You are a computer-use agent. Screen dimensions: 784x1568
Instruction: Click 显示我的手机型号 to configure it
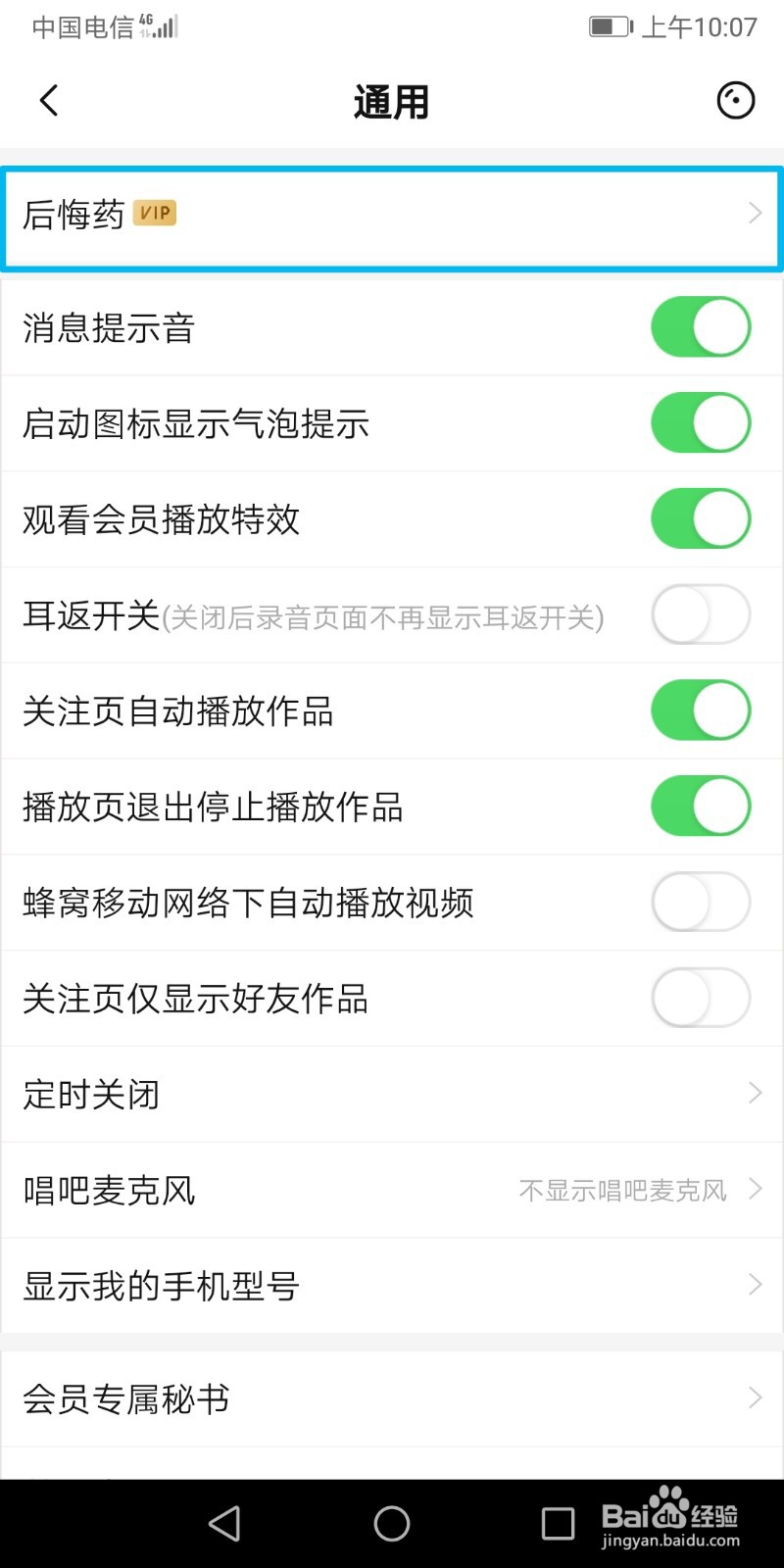pos(392,1285)
